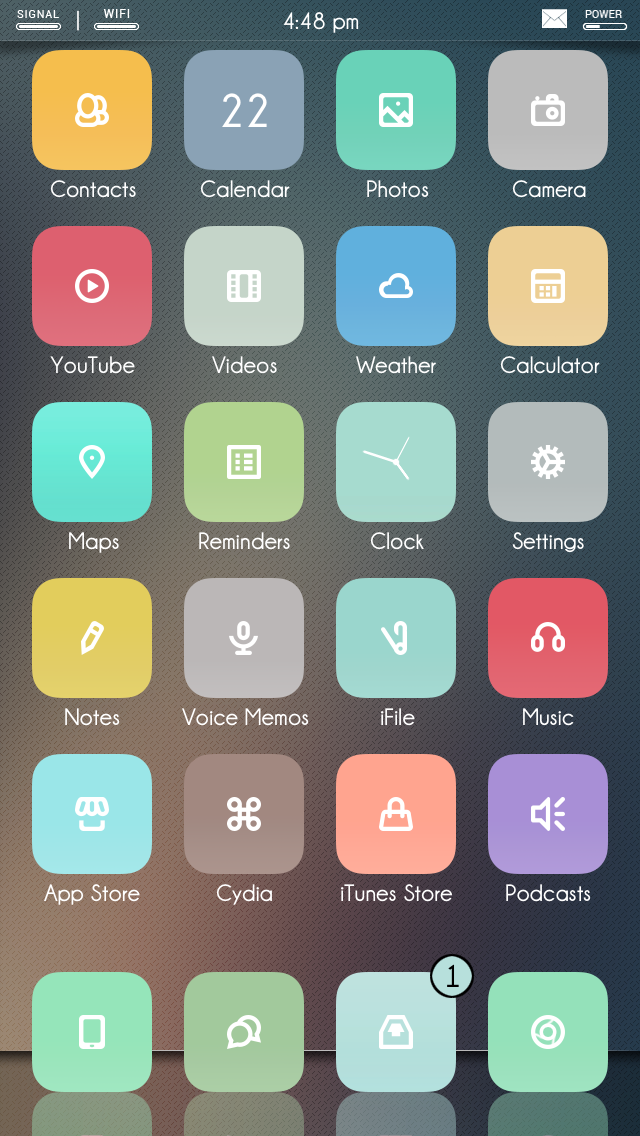Open the Notes app
The width and height of the screenshot is (640, 1136).
pyautogui.click(x=92, y=638)
